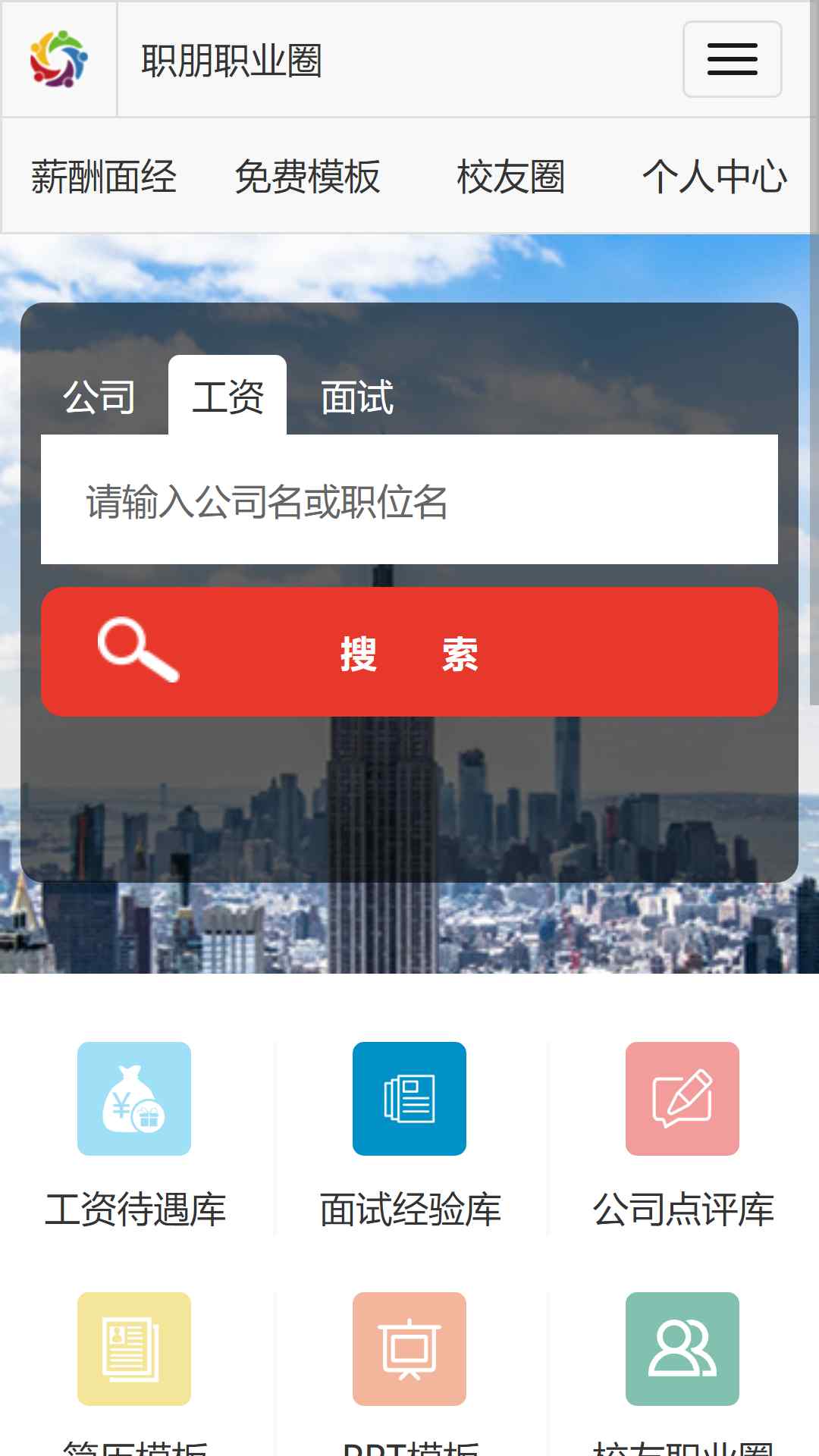Open 薪酬面经 in the top navigation

click(x=103, y=177)
